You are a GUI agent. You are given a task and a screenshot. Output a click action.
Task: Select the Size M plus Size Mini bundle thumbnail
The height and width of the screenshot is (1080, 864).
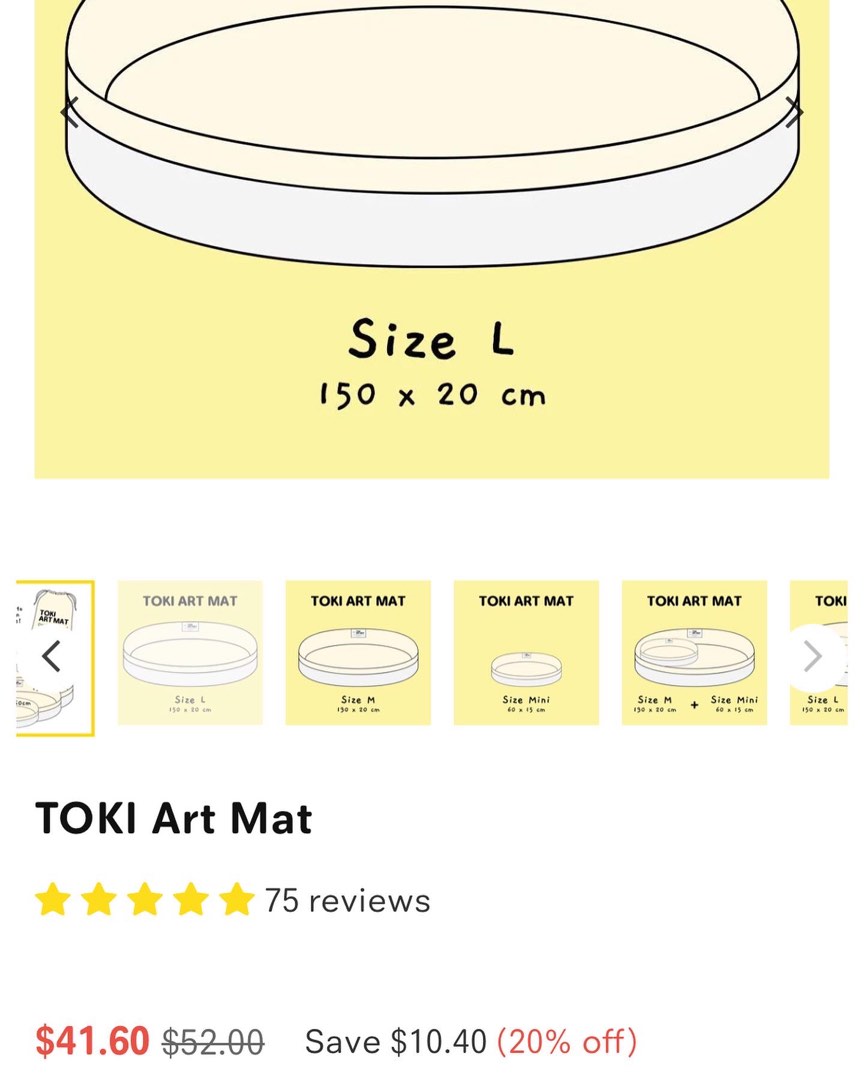[x=693, y=651]
